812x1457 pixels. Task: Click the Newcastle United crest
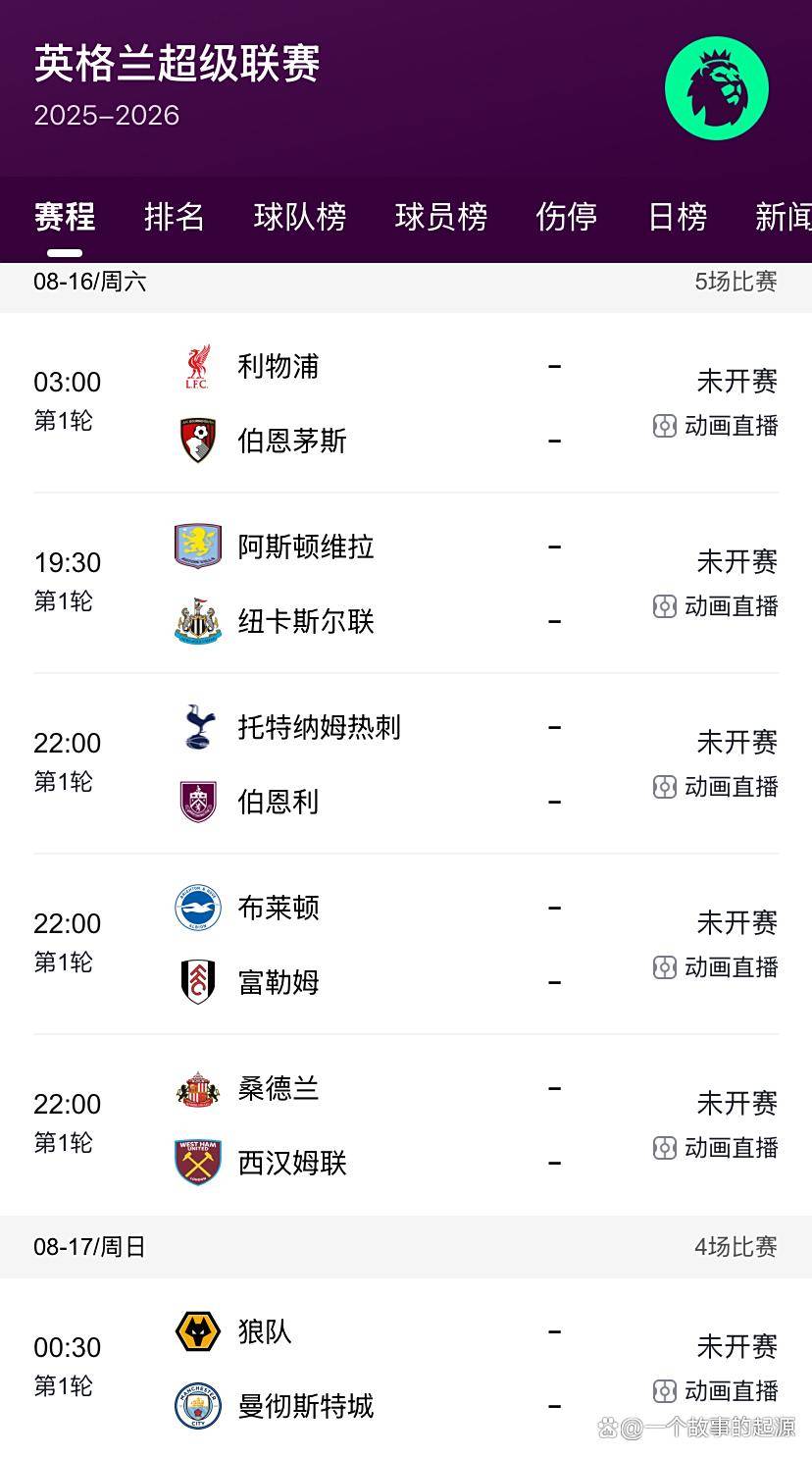(197, 621)
